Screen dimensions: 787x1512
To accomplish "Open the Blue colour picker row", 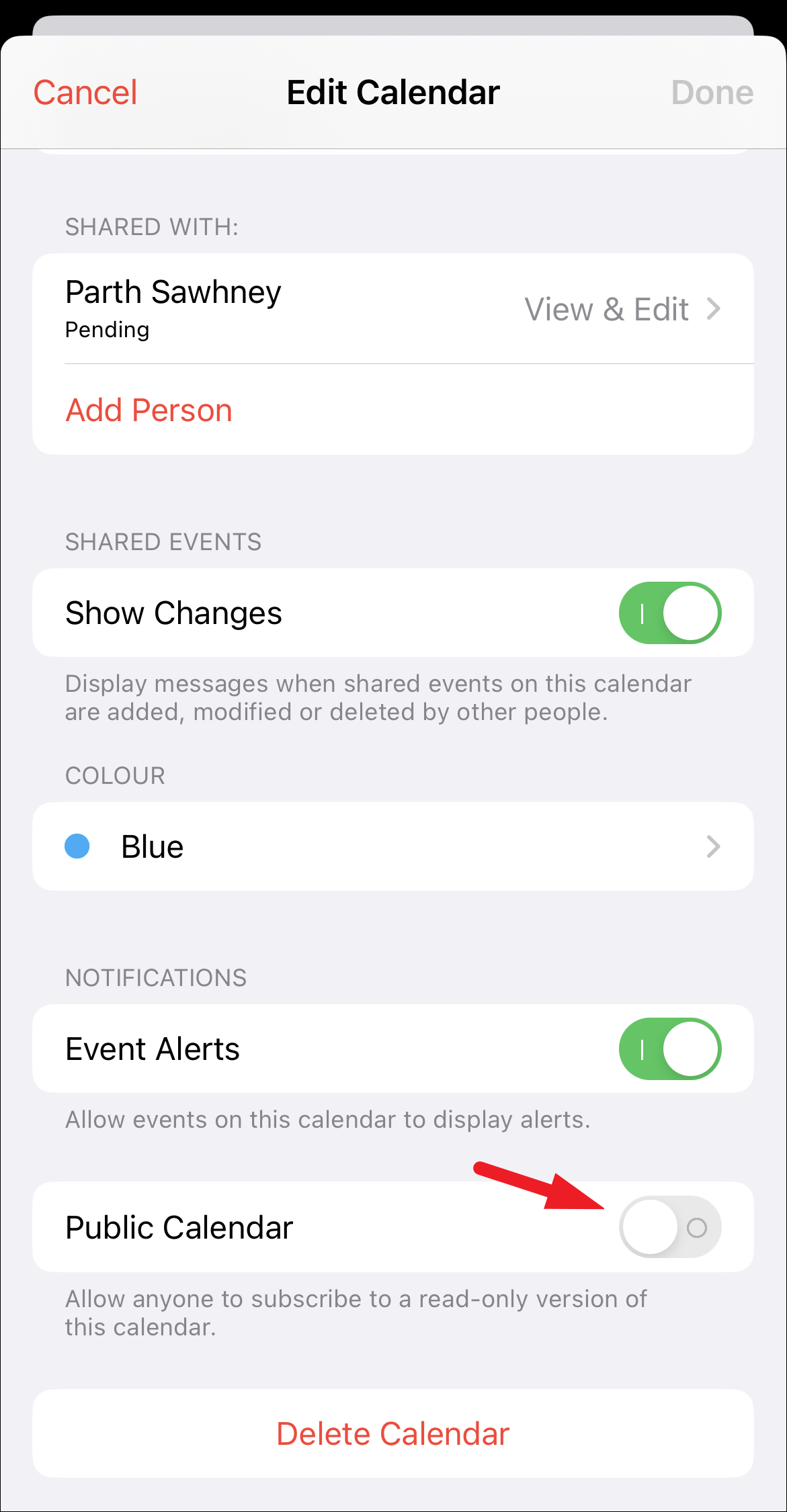I will pos(392,846).
